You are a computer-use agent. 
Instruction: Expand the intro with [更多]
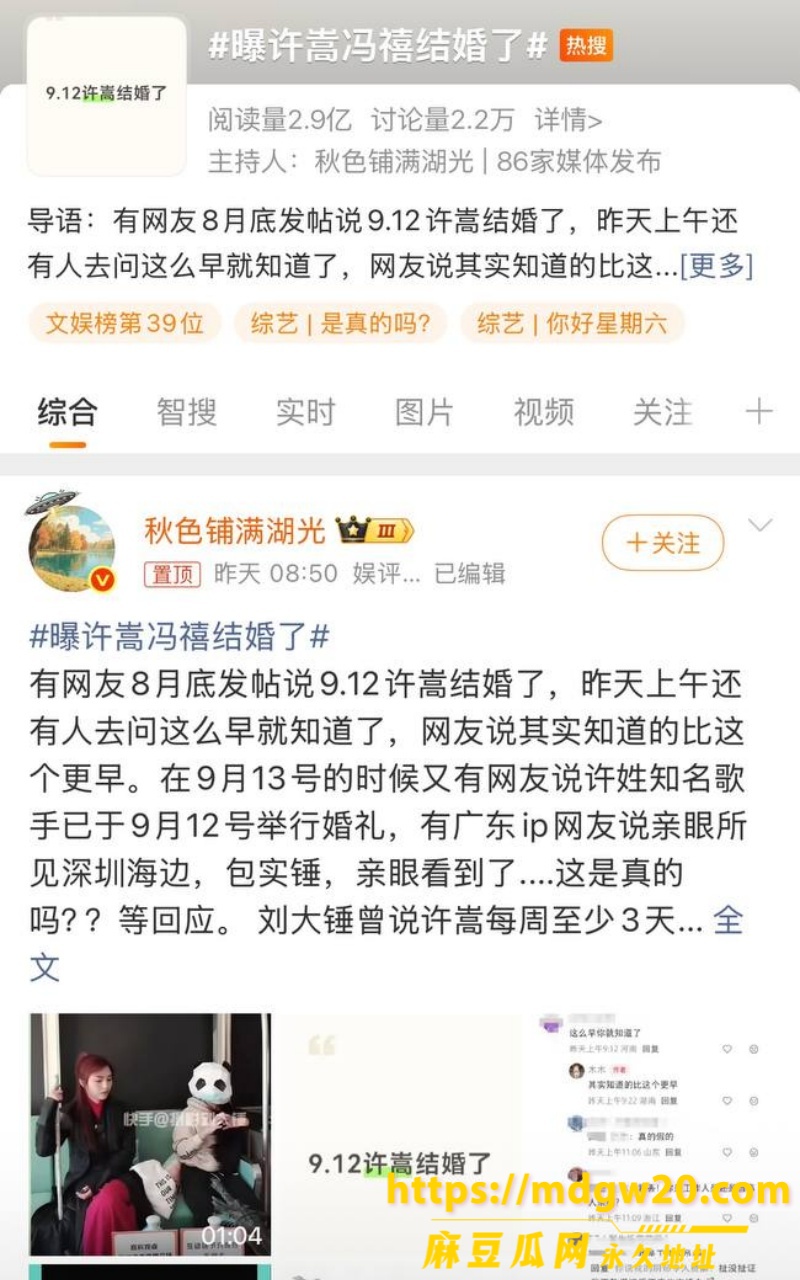click(716, 266)
